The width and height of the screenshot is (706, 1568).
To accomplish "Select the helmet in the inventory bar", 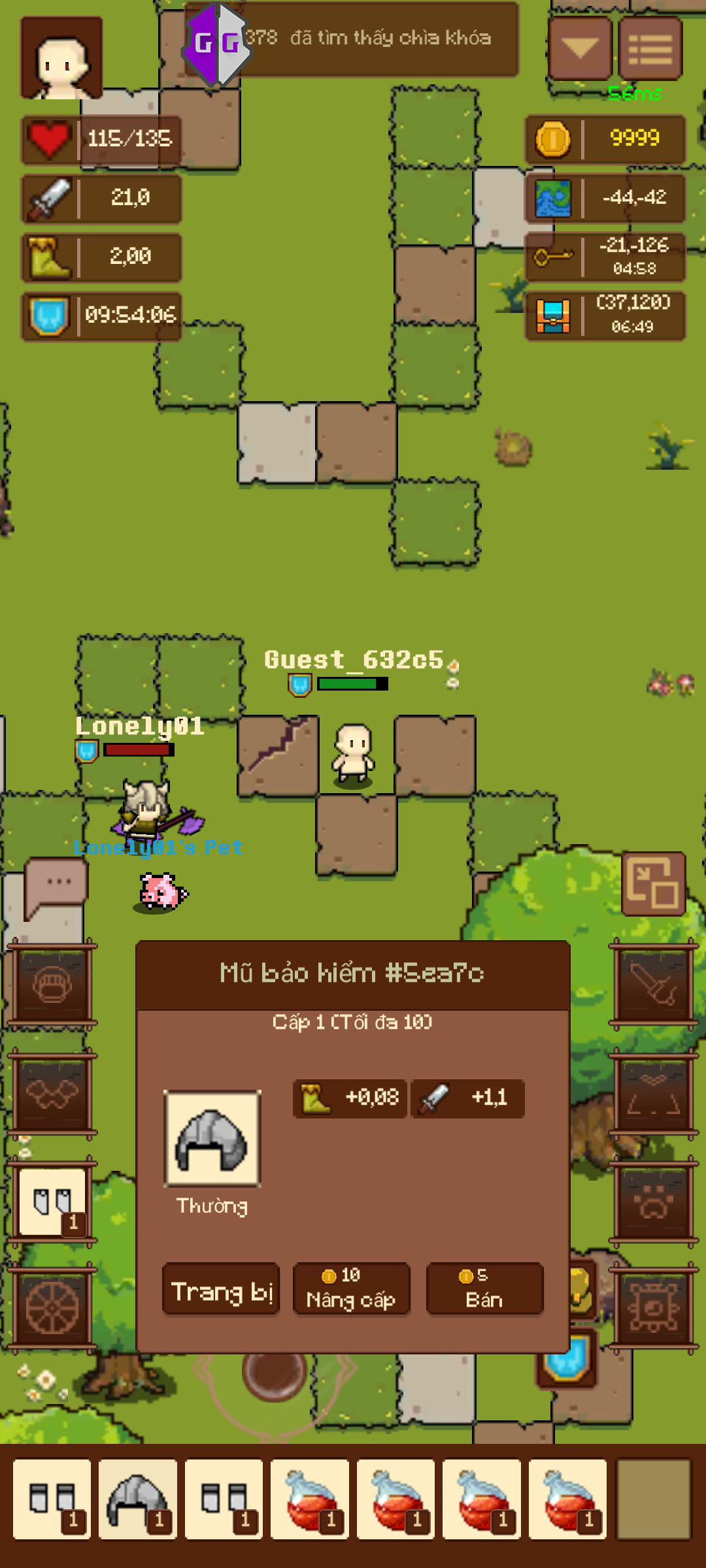I will (x=138, y=1499).
